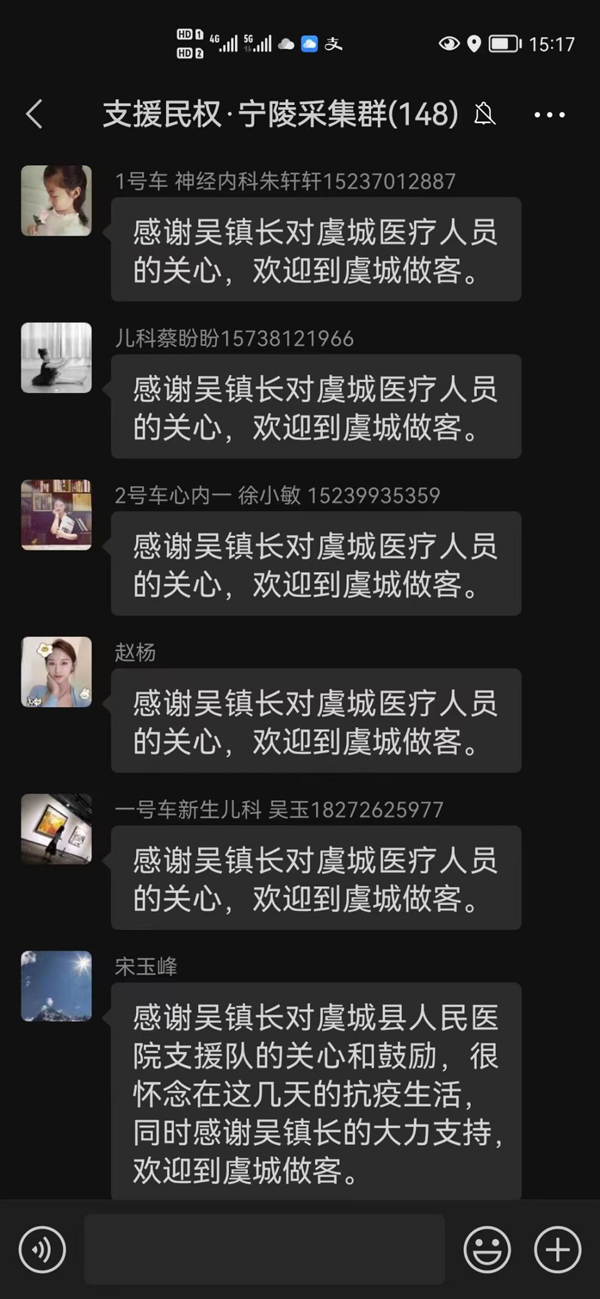
Task: View 吴玉's profile avatar
Action: point(56,829)
